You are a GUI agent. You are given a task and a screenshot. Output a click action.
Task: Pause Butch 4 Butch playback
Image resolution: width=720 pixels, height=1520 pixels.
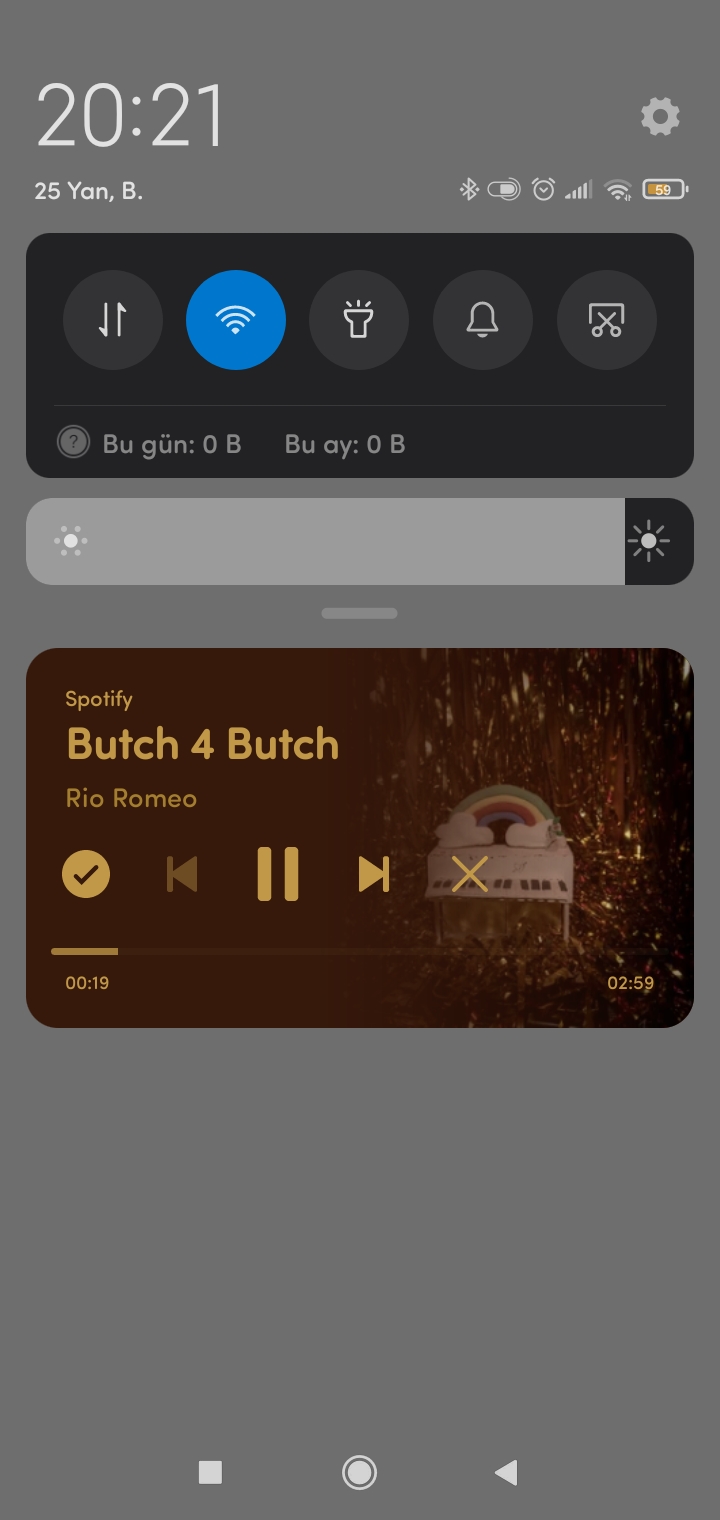(278, 874)
